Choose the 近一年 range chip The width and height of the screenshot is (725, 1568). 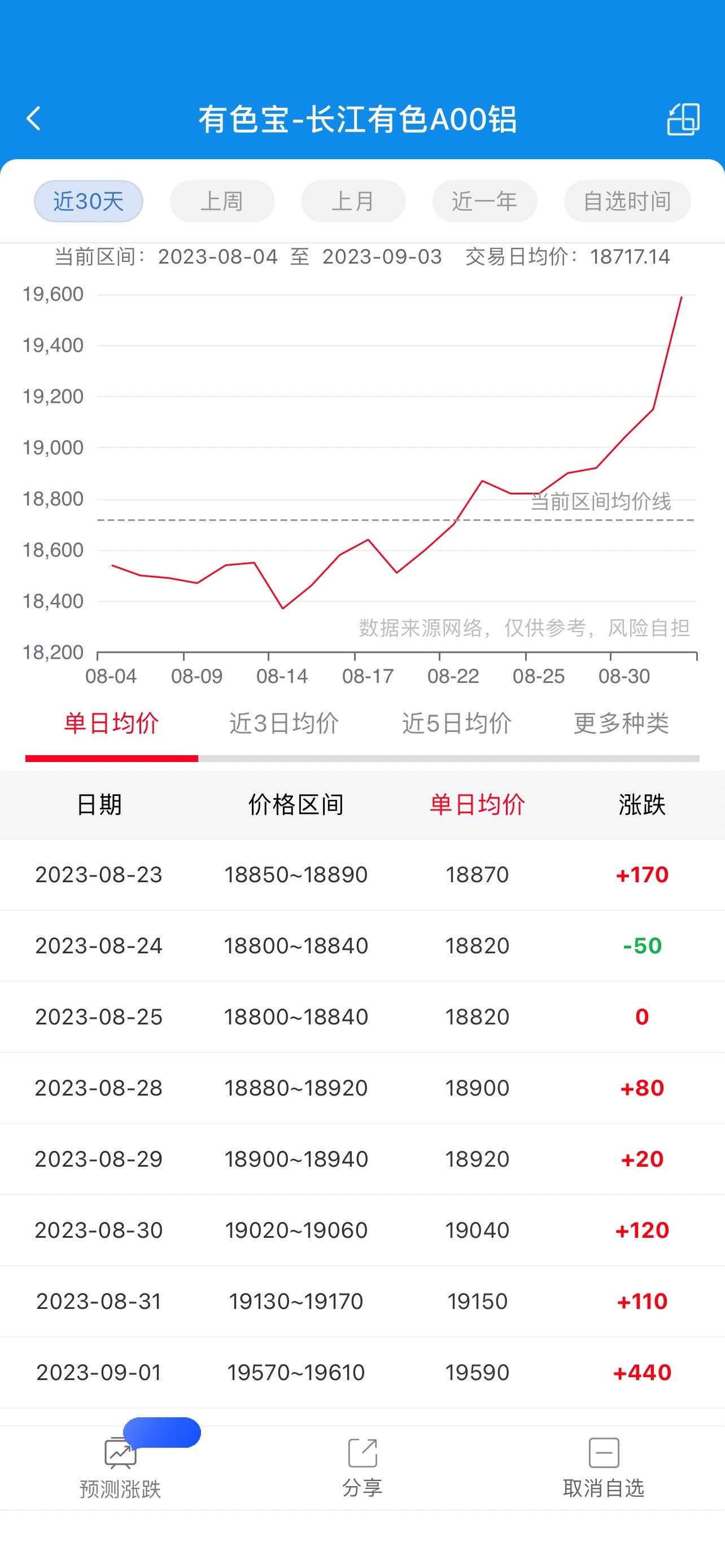tap(484, 202)
